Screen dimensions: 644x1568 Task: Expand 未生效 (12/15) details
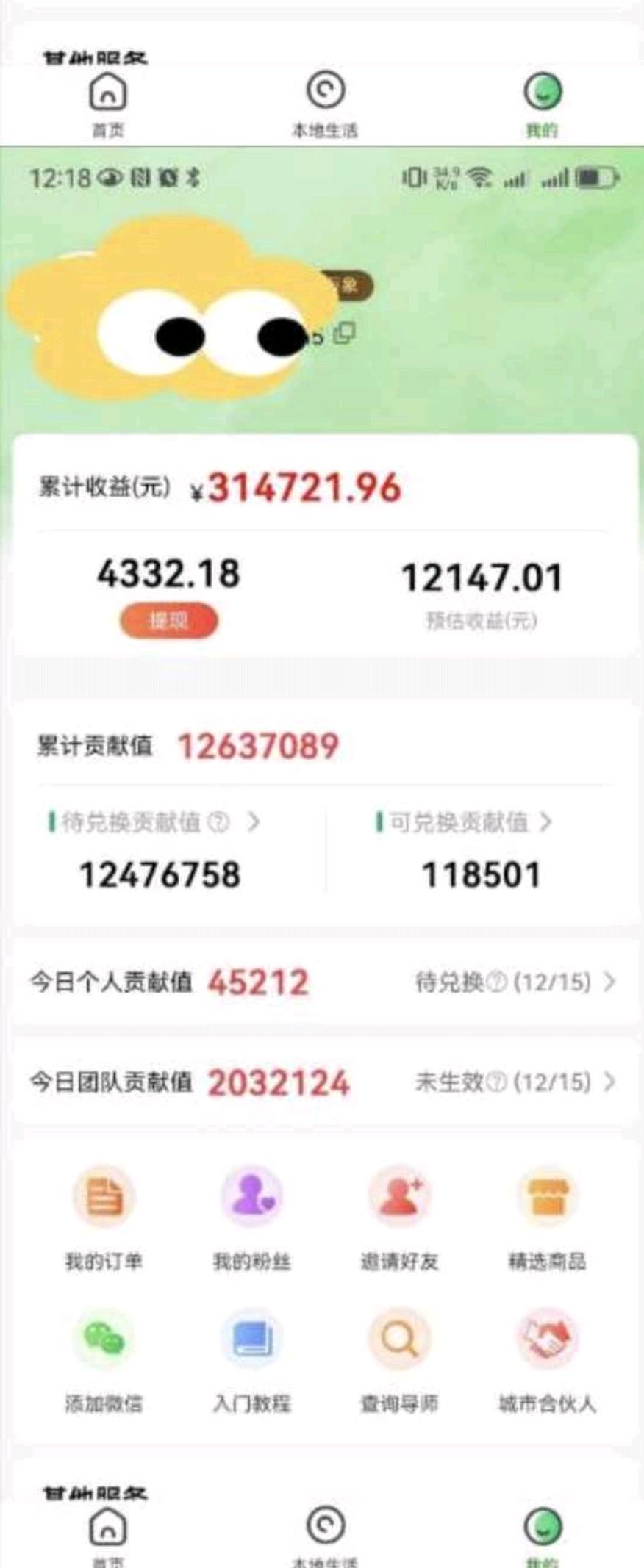coord(609,1081)
